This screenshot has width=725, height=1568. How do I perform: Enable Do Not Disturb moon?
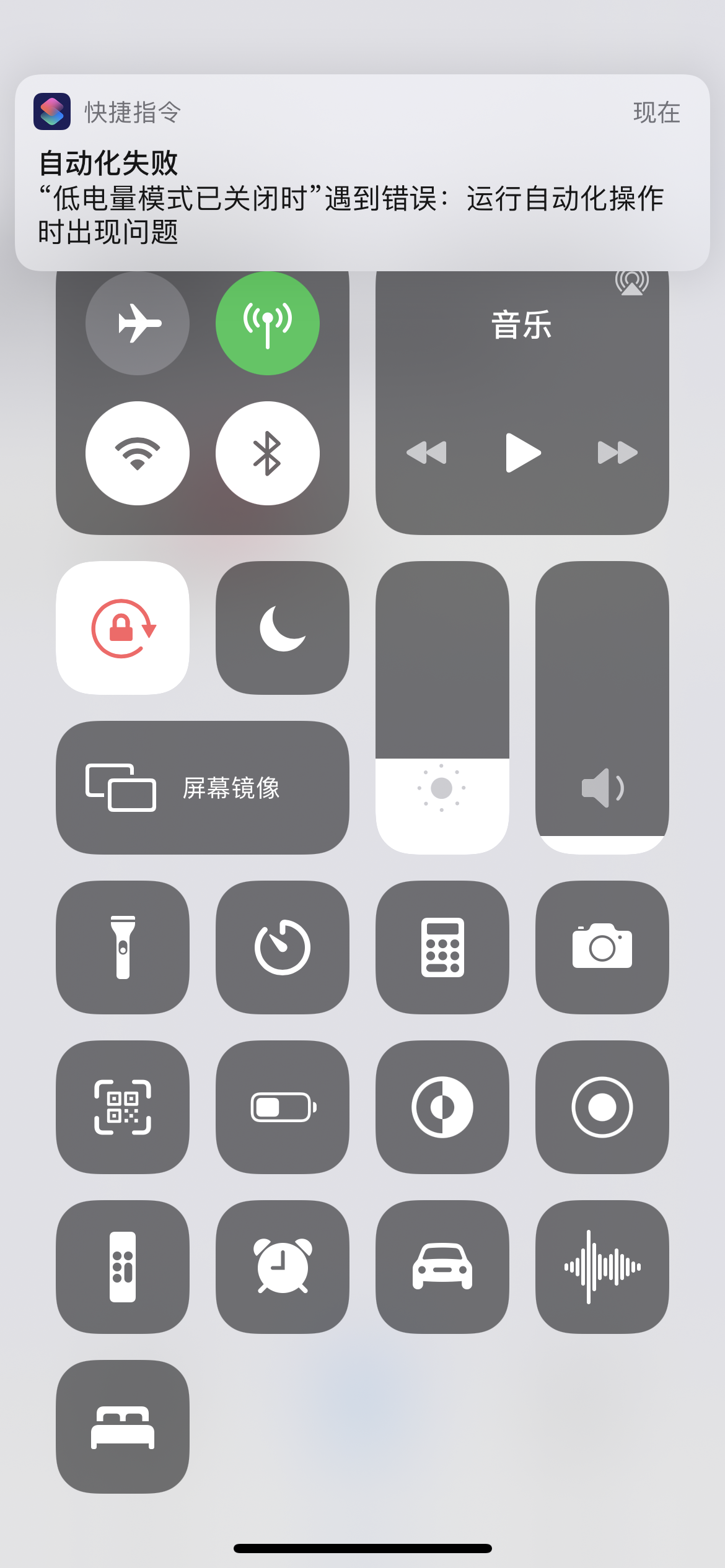click(283, 628)
